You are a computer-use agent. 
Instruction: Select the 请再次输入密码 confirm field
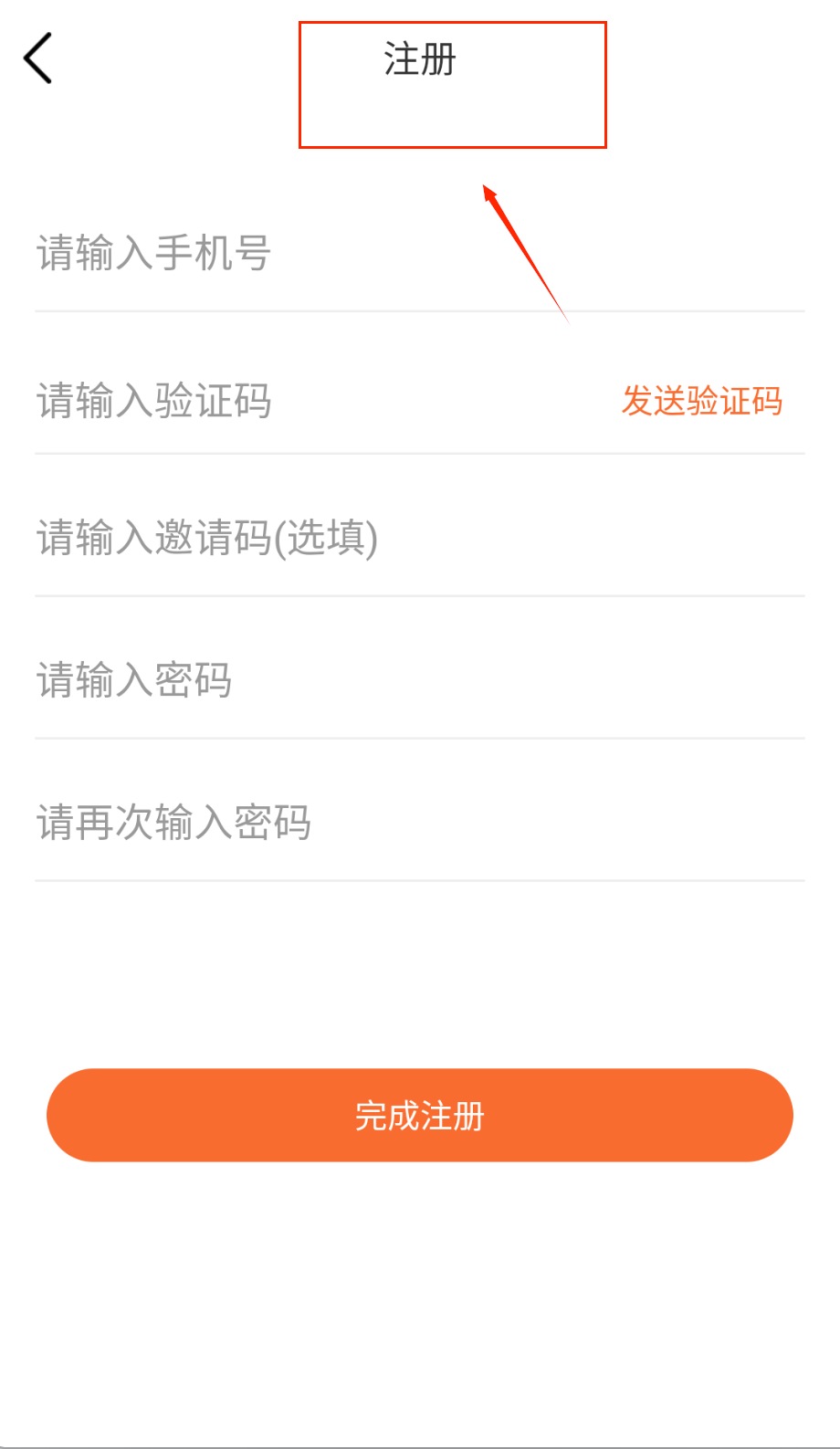(x=365, y=822)
